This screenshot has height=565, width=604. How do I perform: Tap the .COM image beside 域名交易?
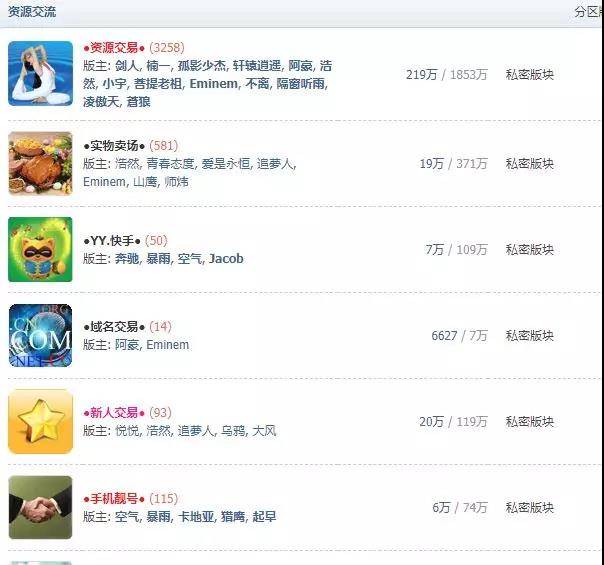pos(40,336)
